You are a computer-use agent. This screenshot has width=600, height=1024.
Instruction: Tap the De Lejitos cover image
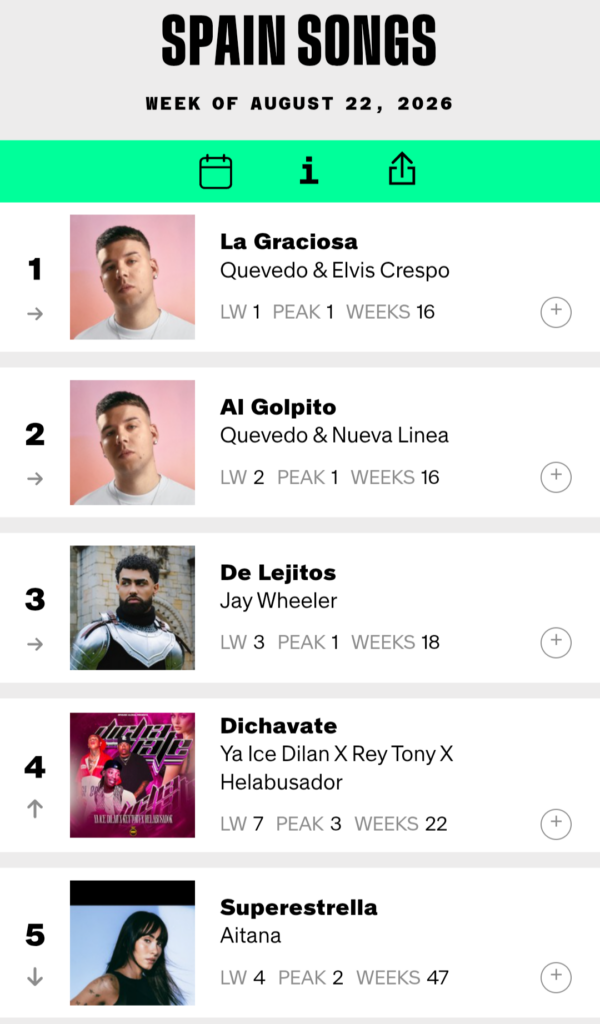tap(133, 607)
